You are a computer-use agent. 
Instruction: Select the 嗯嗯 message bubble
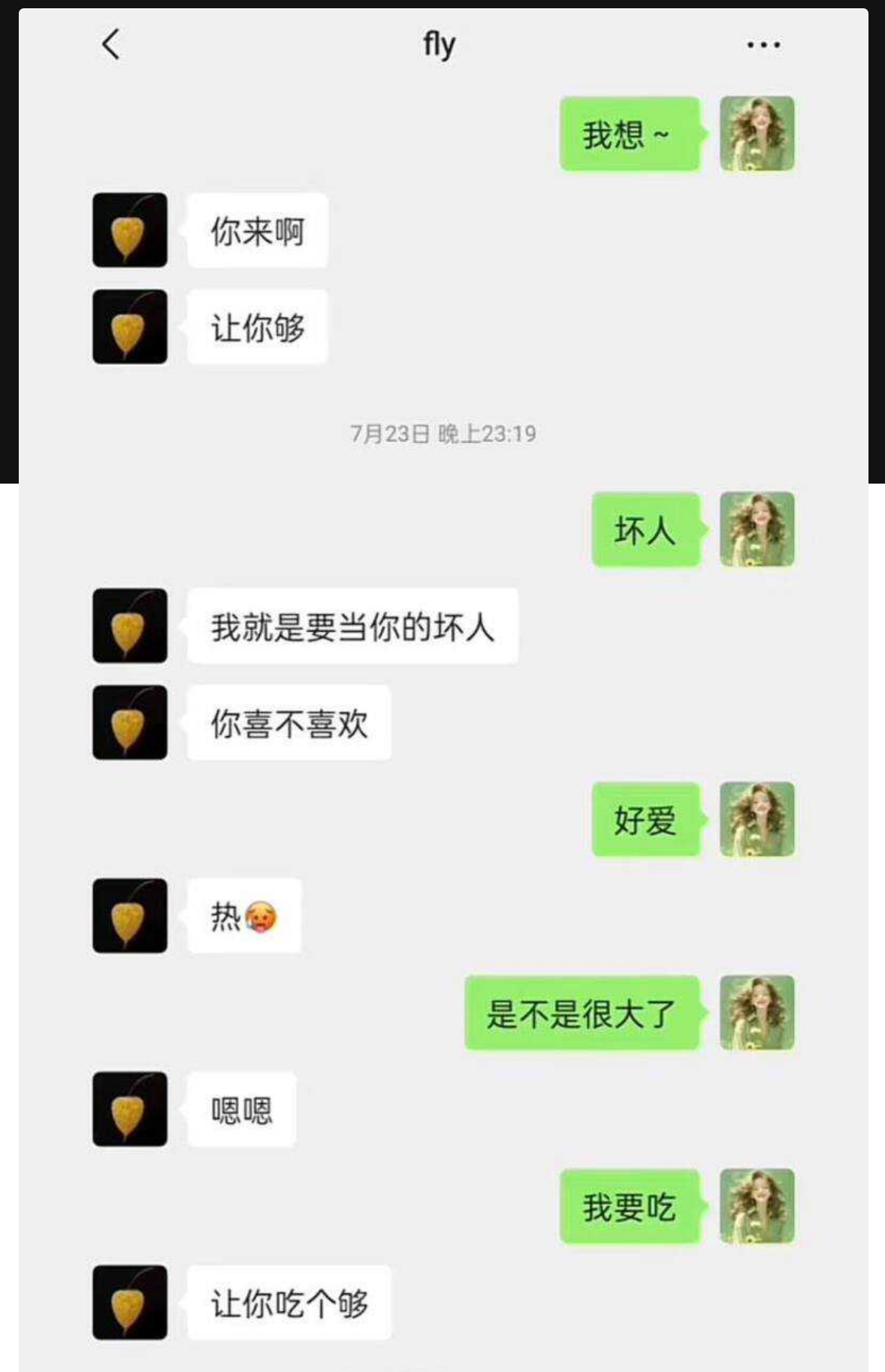[x=241, y=1108]
